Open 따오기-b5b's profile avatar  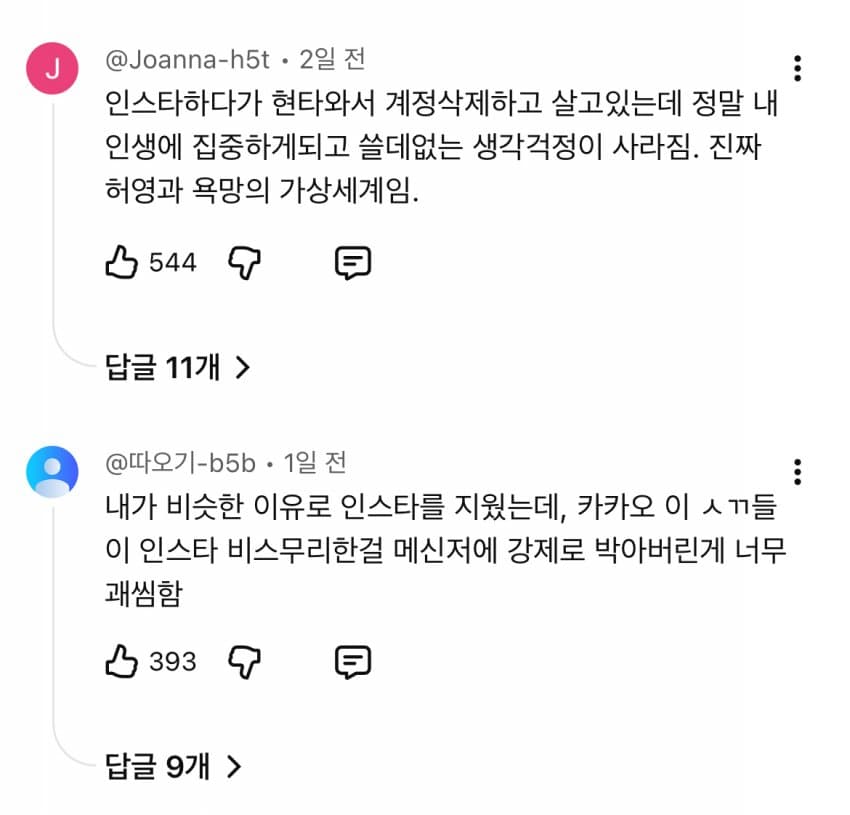[53, 471]
